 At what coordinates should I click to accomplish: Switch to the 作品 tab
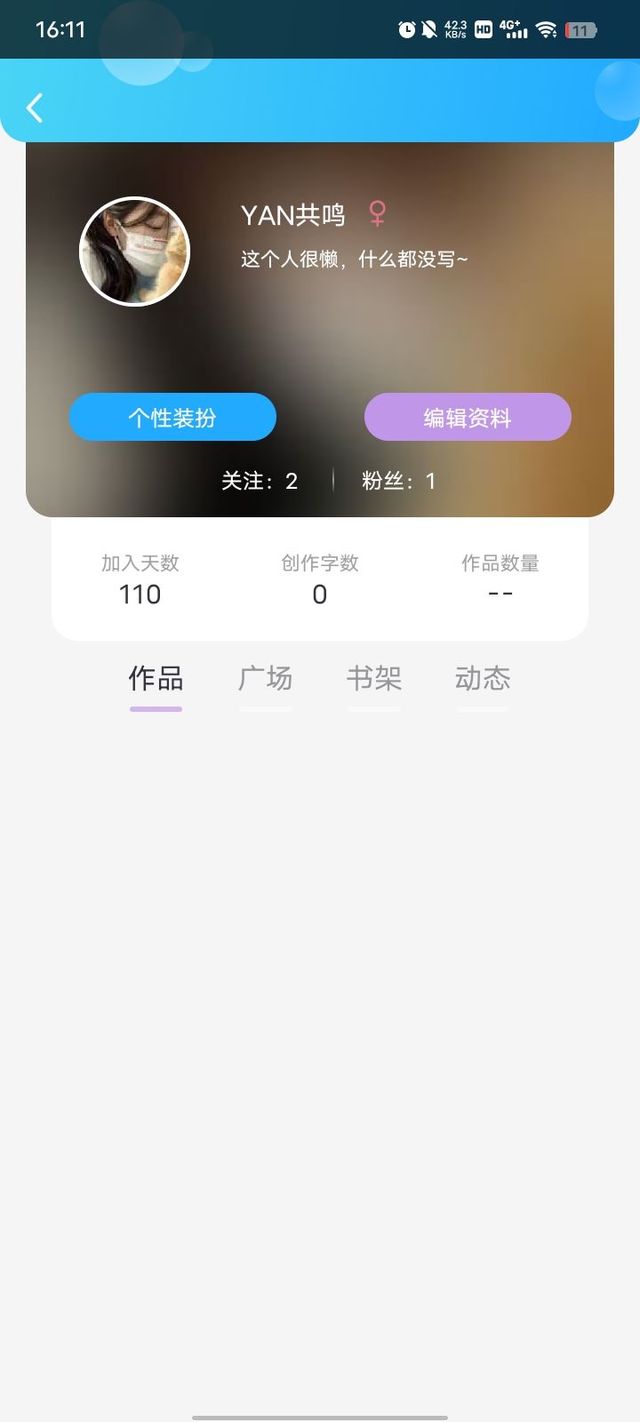coord(156,680)
